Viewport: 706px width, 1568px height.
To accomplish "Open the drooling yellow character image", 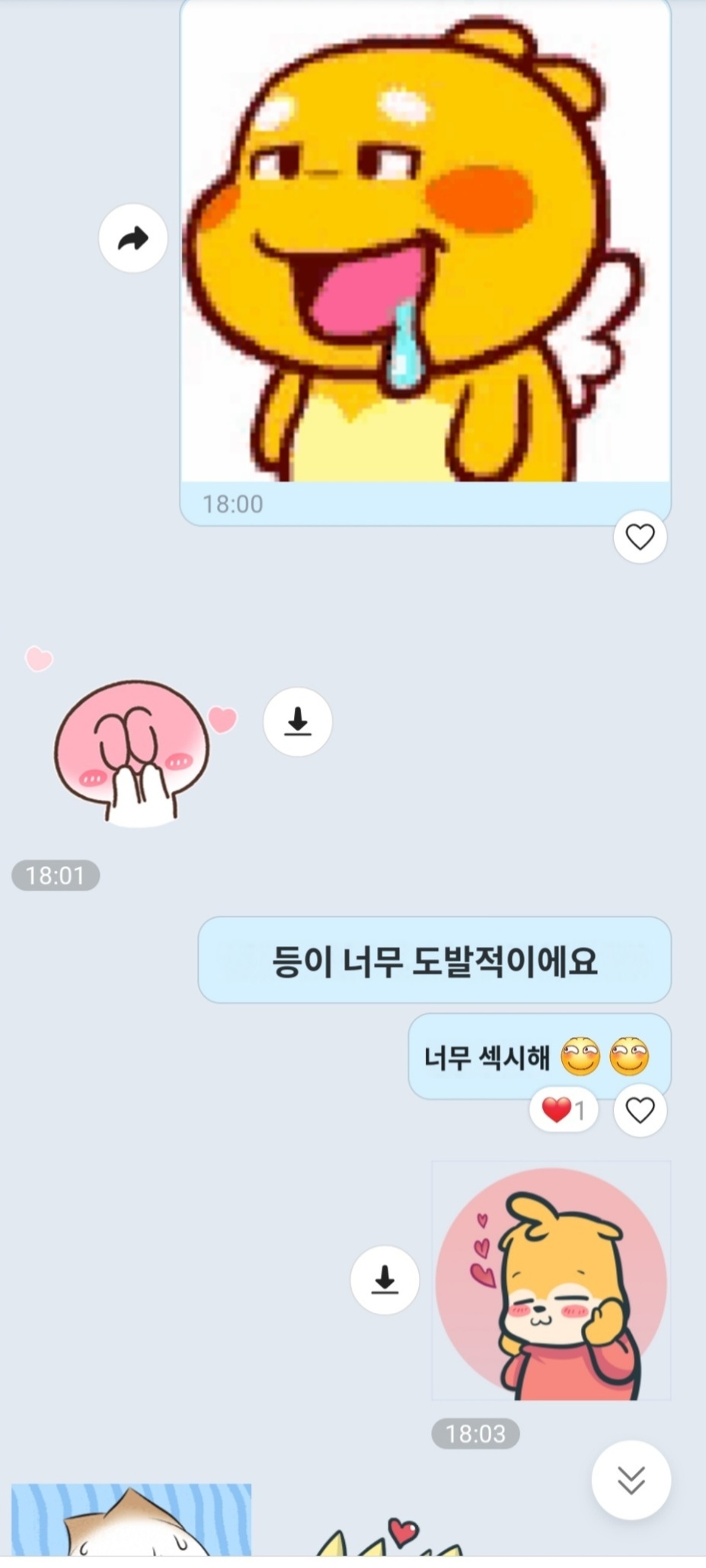I will 425,244.
